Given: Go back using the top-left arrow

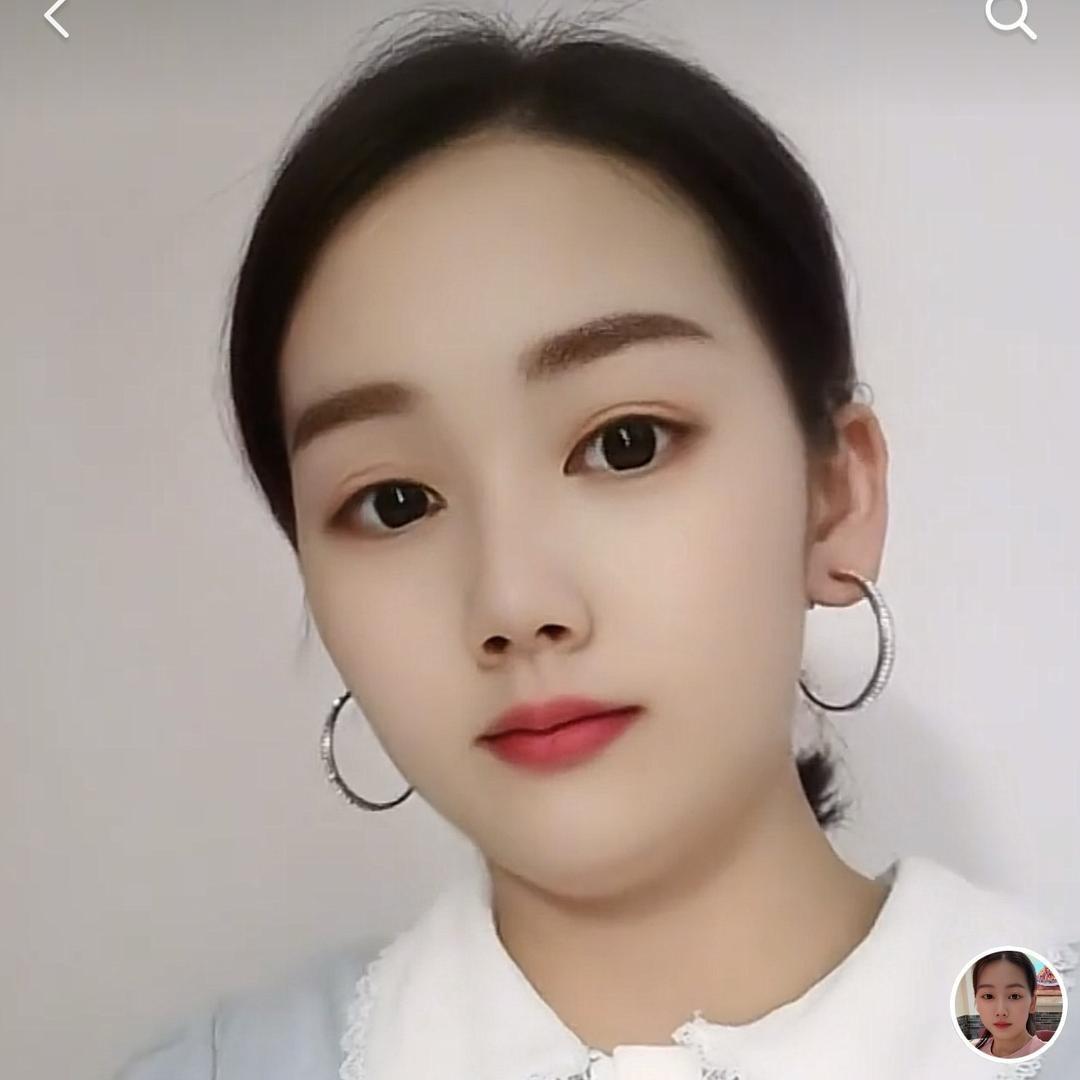Looking at the screenshot, I should coord(57,18).
